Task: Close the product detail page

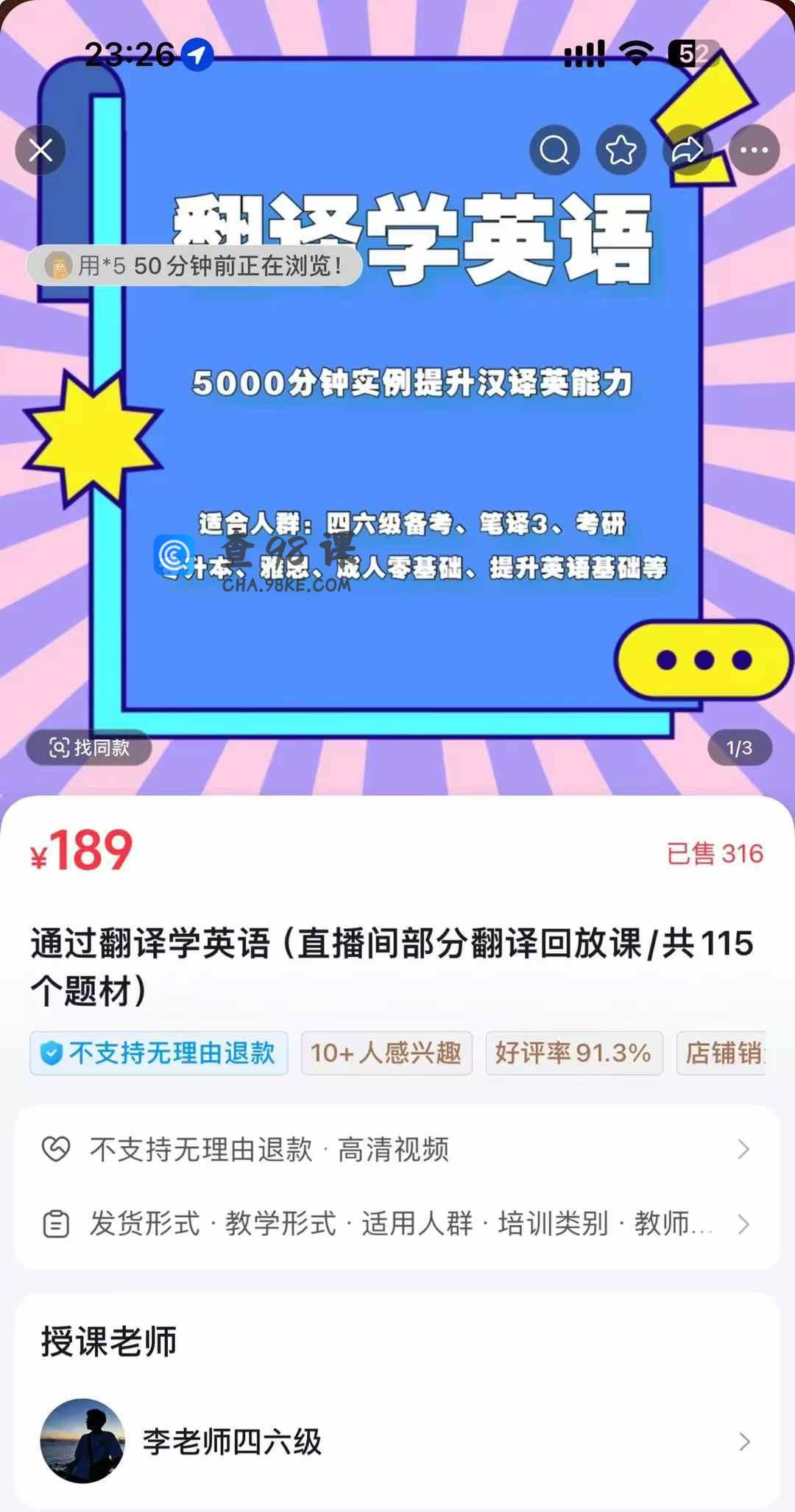Action: pyautogui.click(x=40, y=150)
